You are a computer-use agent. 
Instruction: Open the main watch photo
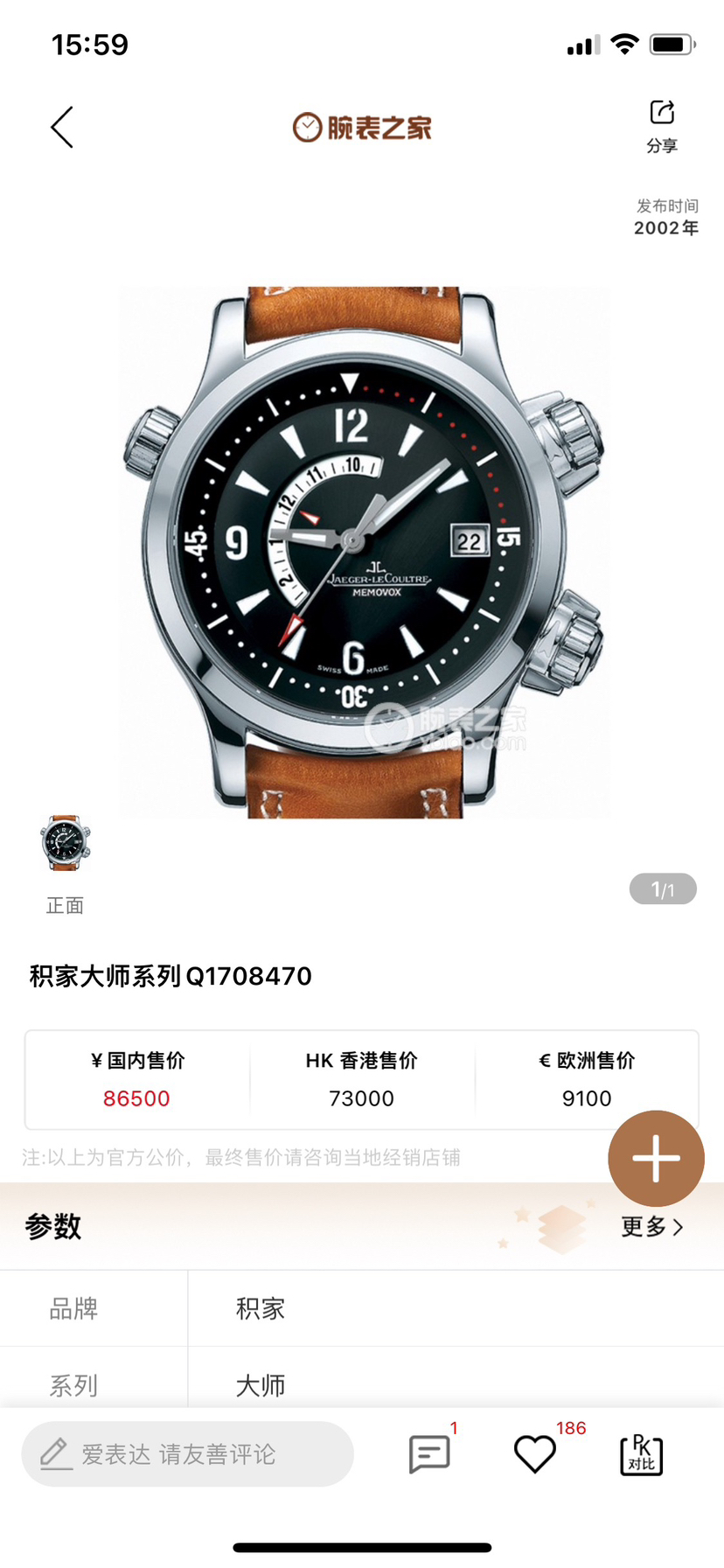[364, 551]
